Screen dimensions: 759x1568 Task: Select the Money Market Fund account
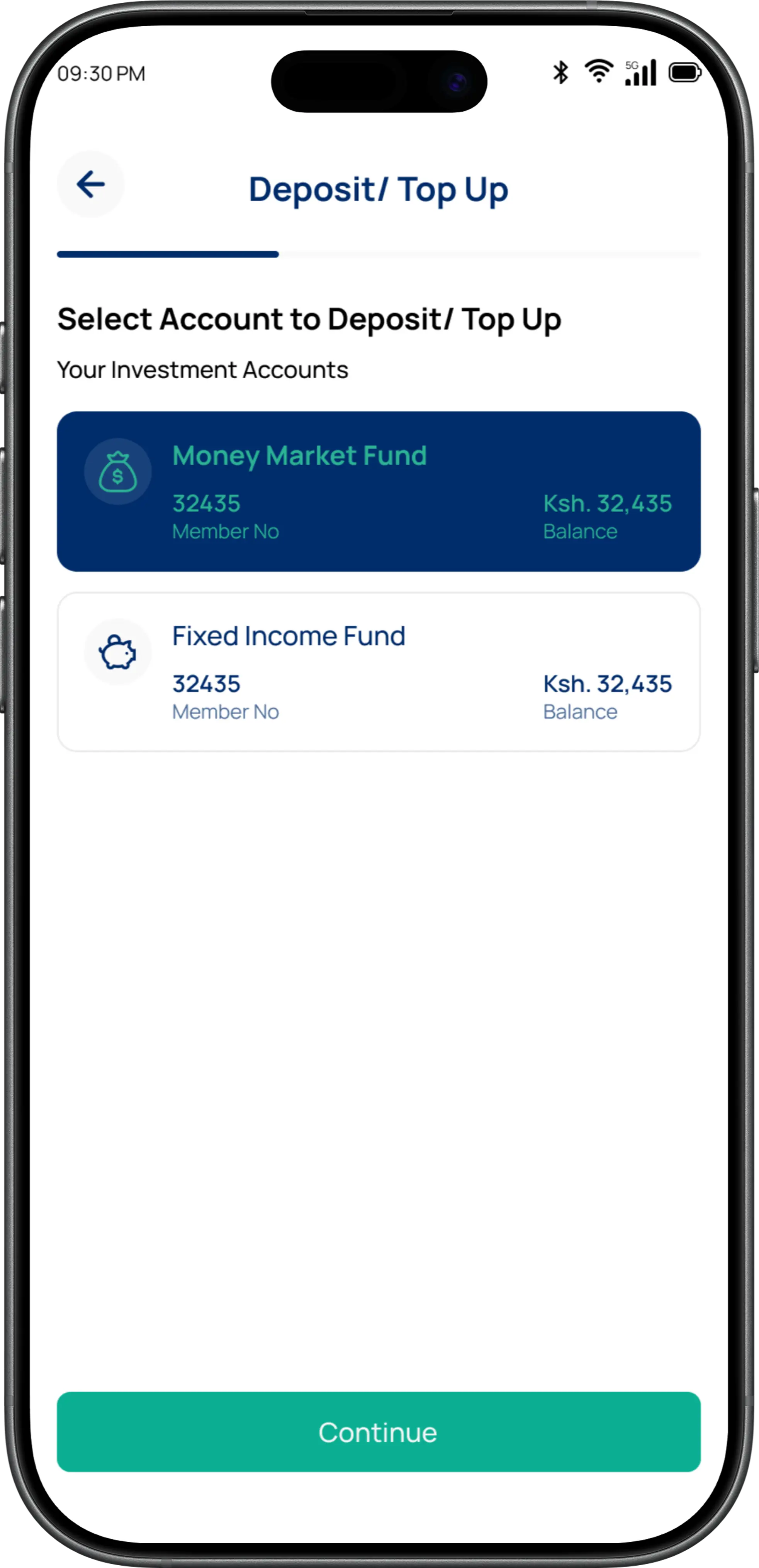pyautogui.click(x=378, y=491)
